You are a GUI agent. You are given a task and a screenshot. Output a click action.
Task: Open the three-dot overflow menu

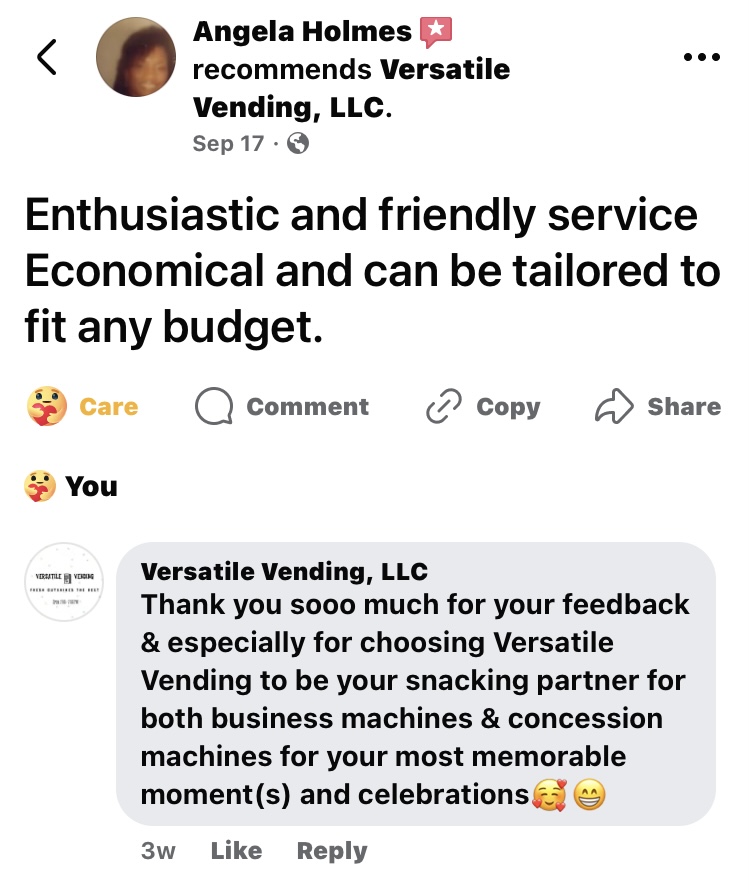(x=701, y=57)
